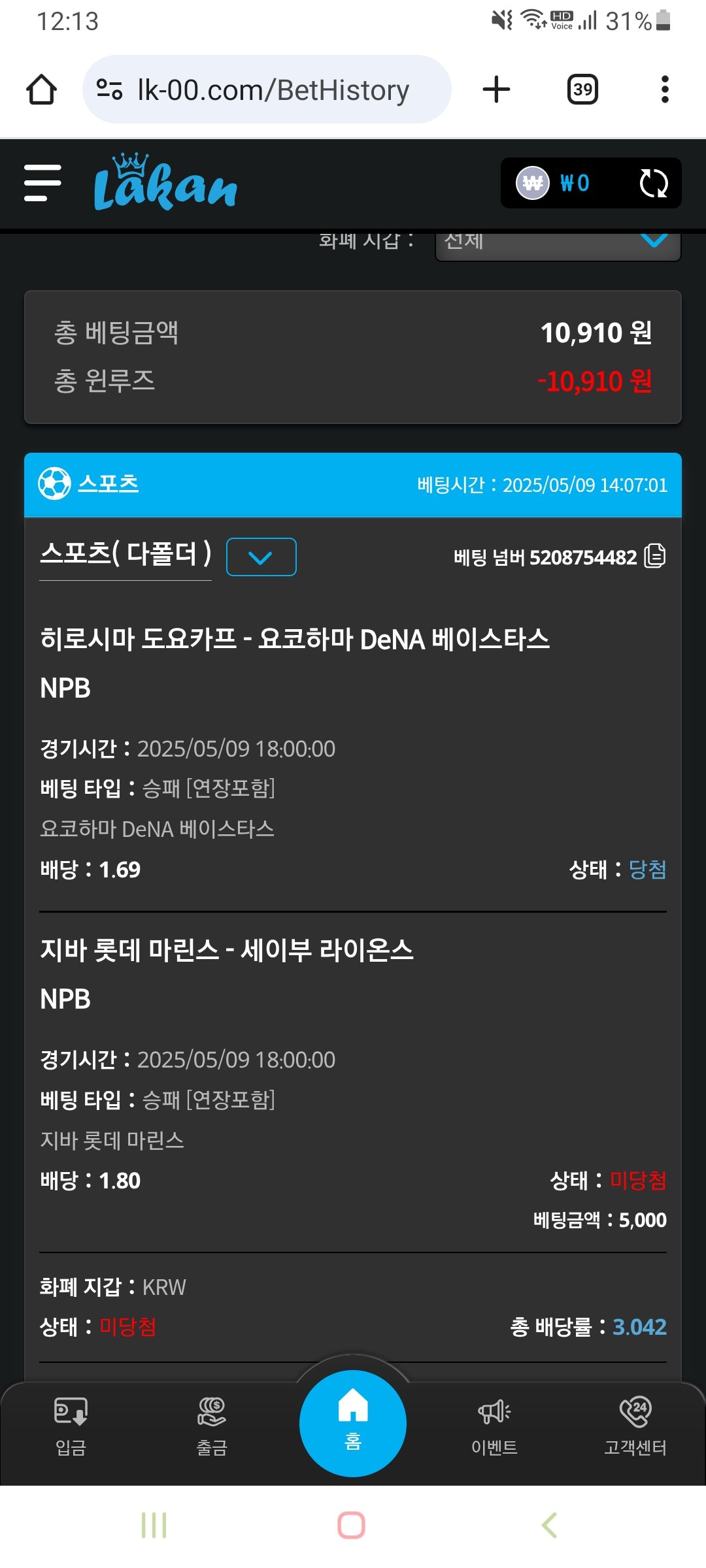Go to the browser home page
Viewport: 706px width, 1568px height.
(x=41, y=90)
